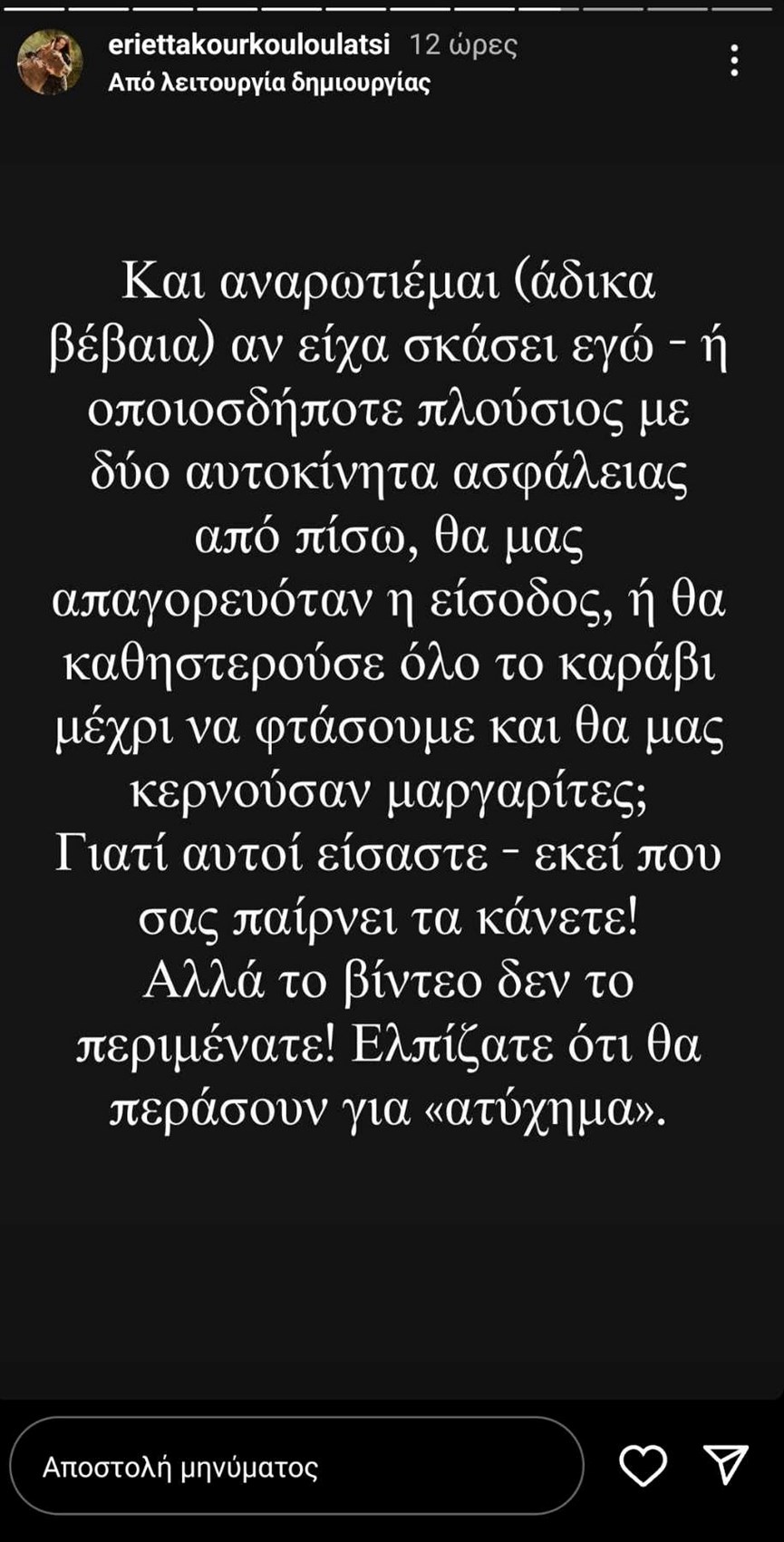
Task: Like this story with the heart
Action: pos(643,1465)
